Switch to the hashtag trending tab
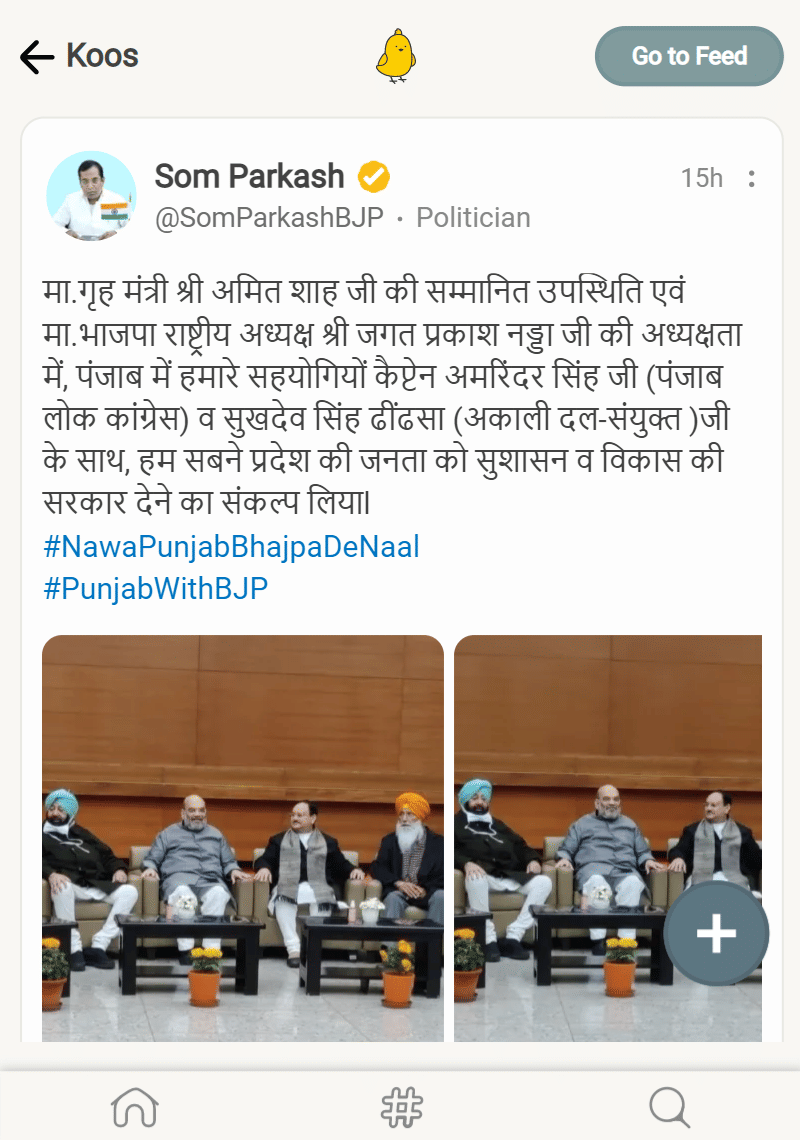800x1140 pixels. click(x=401, y=1107)
